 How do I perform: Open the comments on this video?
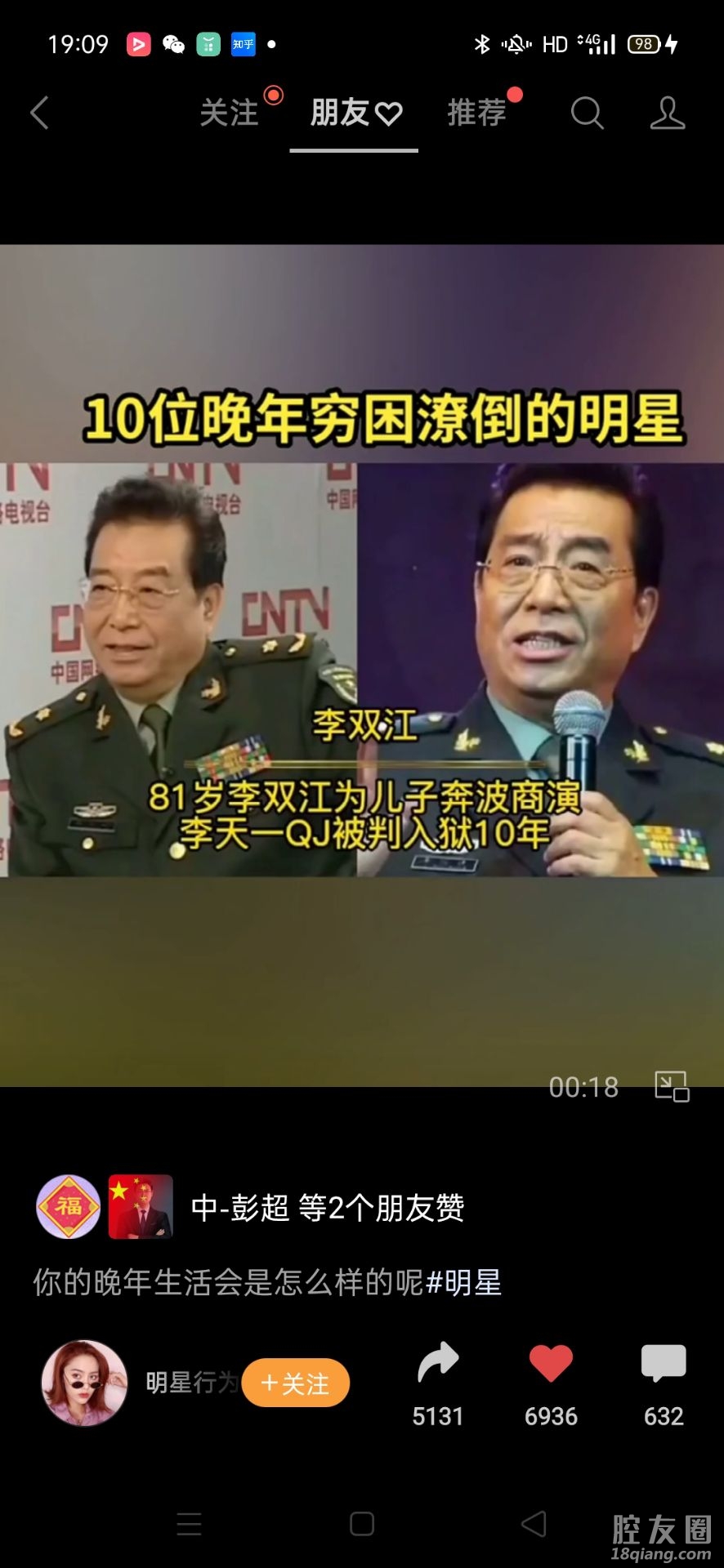pyautogui.click(x=663, y=1364)
